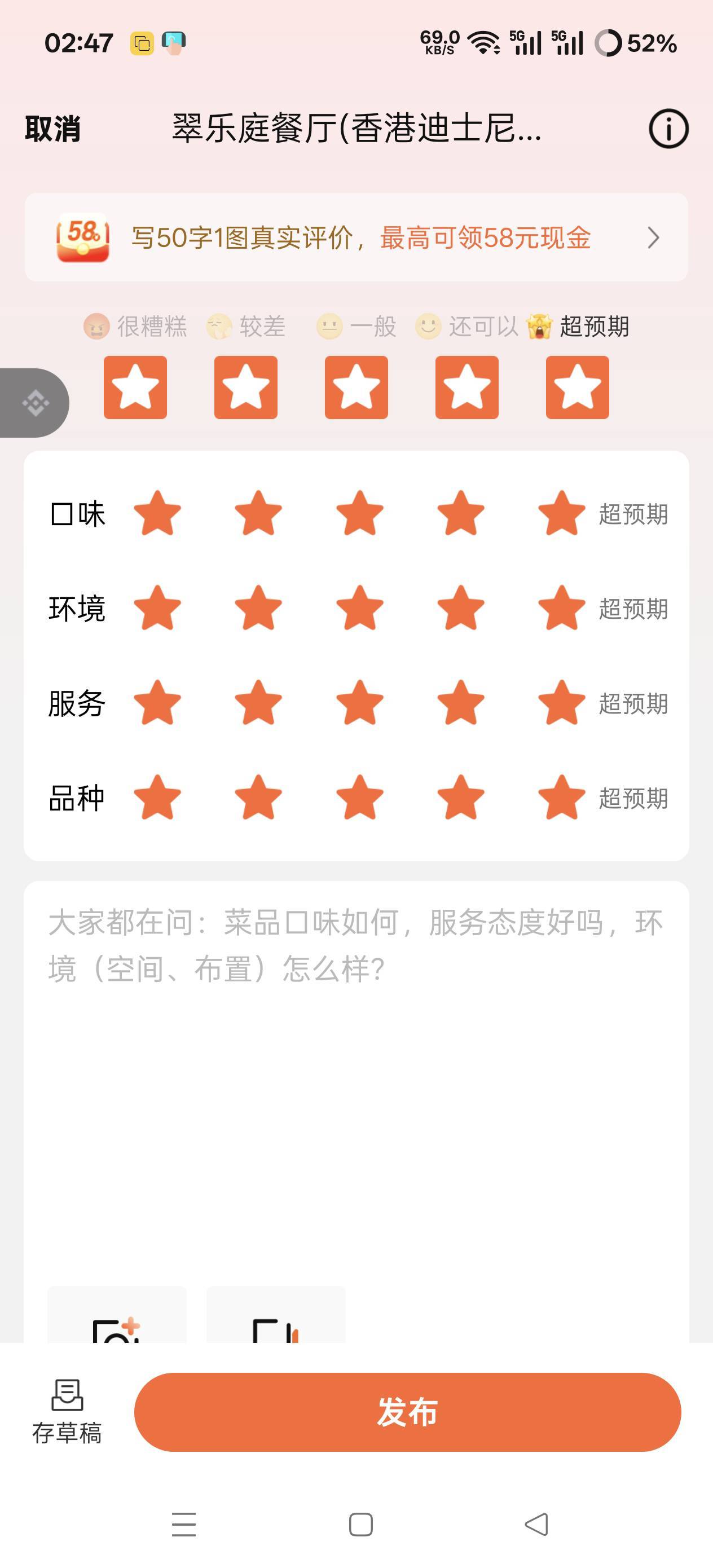The width and height of the screenshot is (713, 1568).
Task: Open the floating side tool handle
Action: click(x=34, y=403)
